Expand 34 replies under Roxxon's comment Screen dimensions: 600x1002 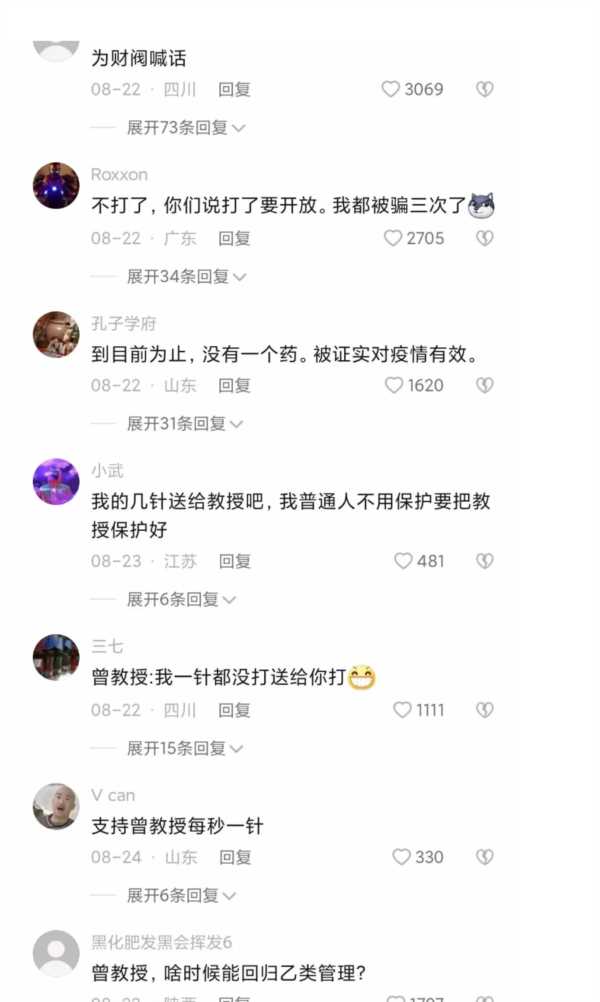185,276
